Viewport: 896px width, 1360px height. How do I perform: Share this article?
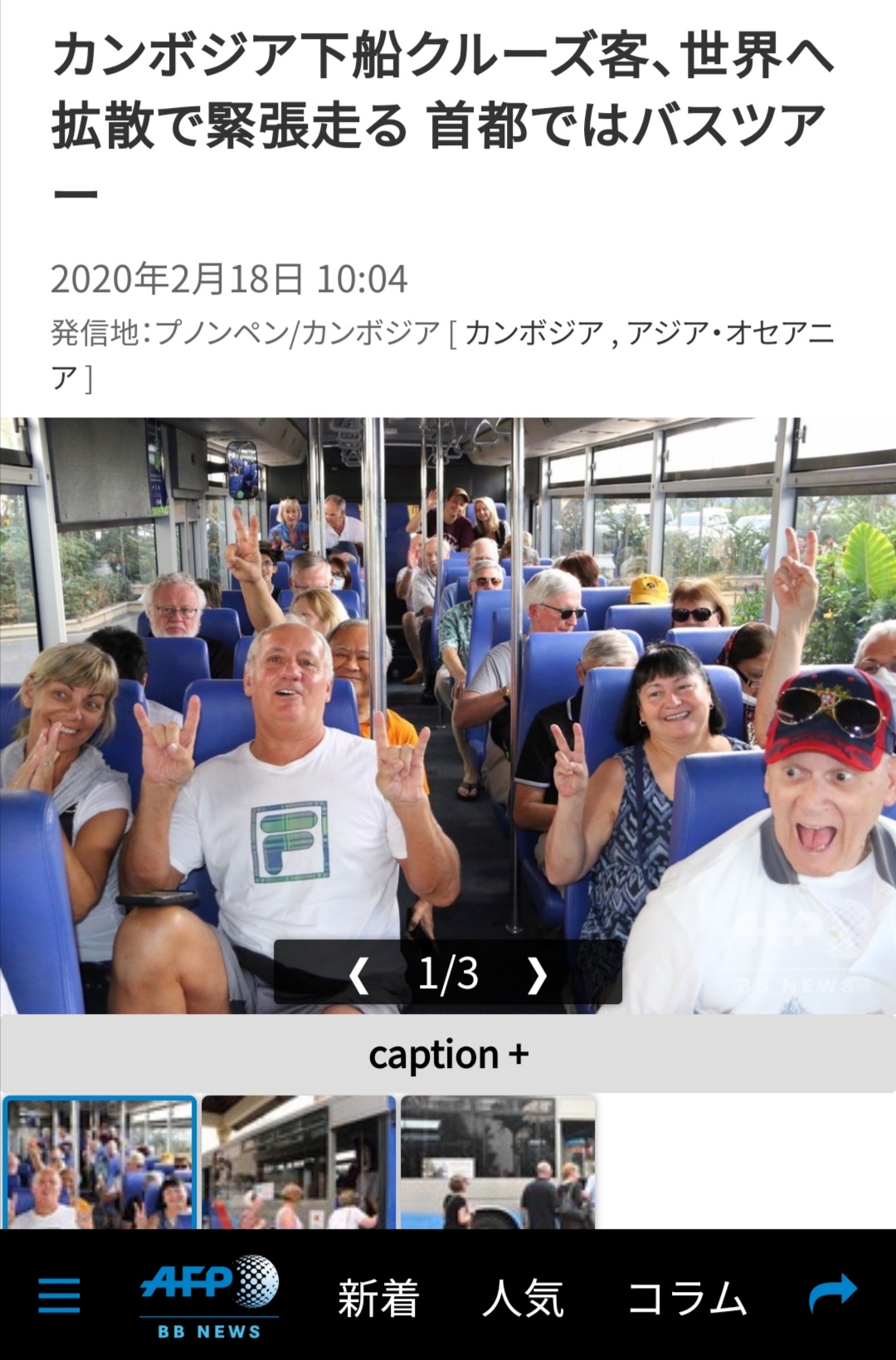[x=832, y=1294]
